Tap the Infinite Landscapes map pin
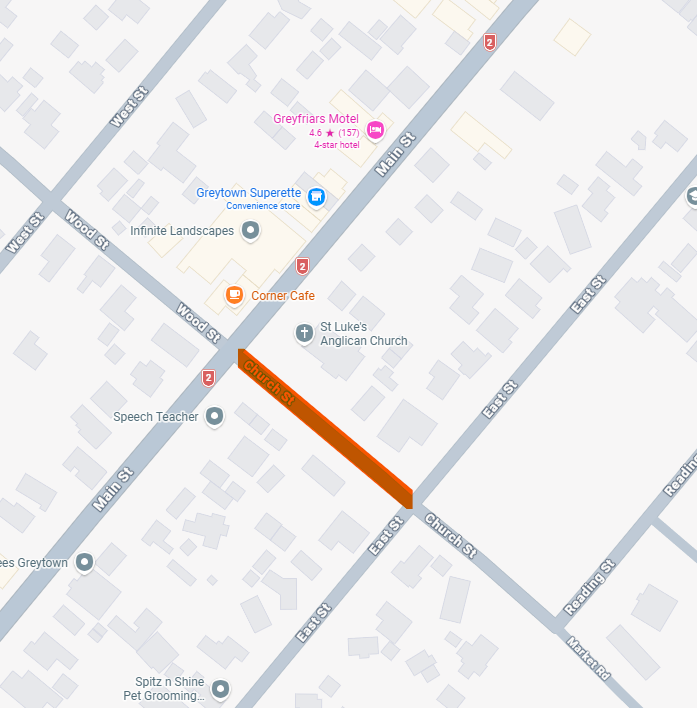 coord(251,231)
